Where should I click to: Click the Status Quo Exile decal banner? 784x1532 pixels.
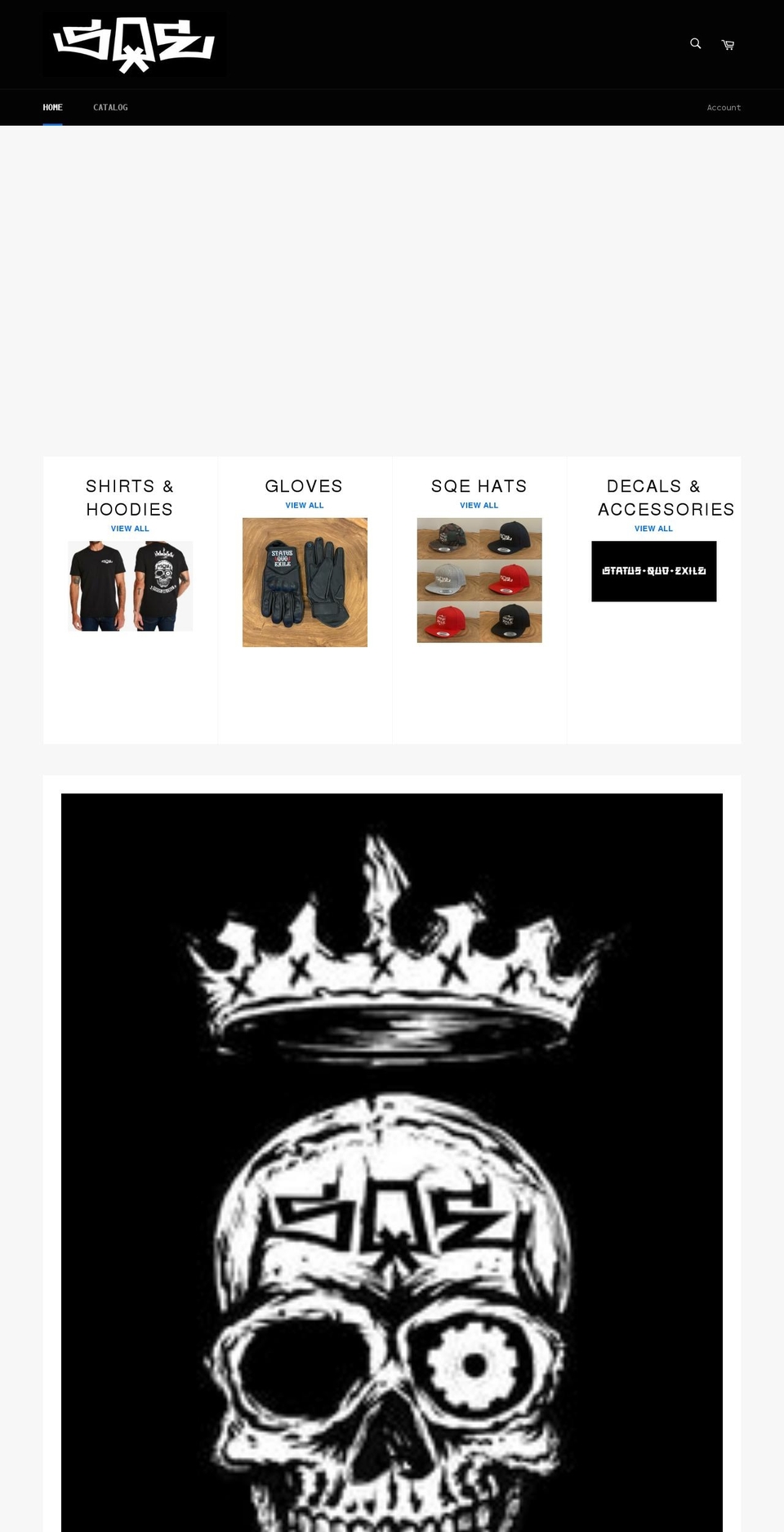(653, 570)
